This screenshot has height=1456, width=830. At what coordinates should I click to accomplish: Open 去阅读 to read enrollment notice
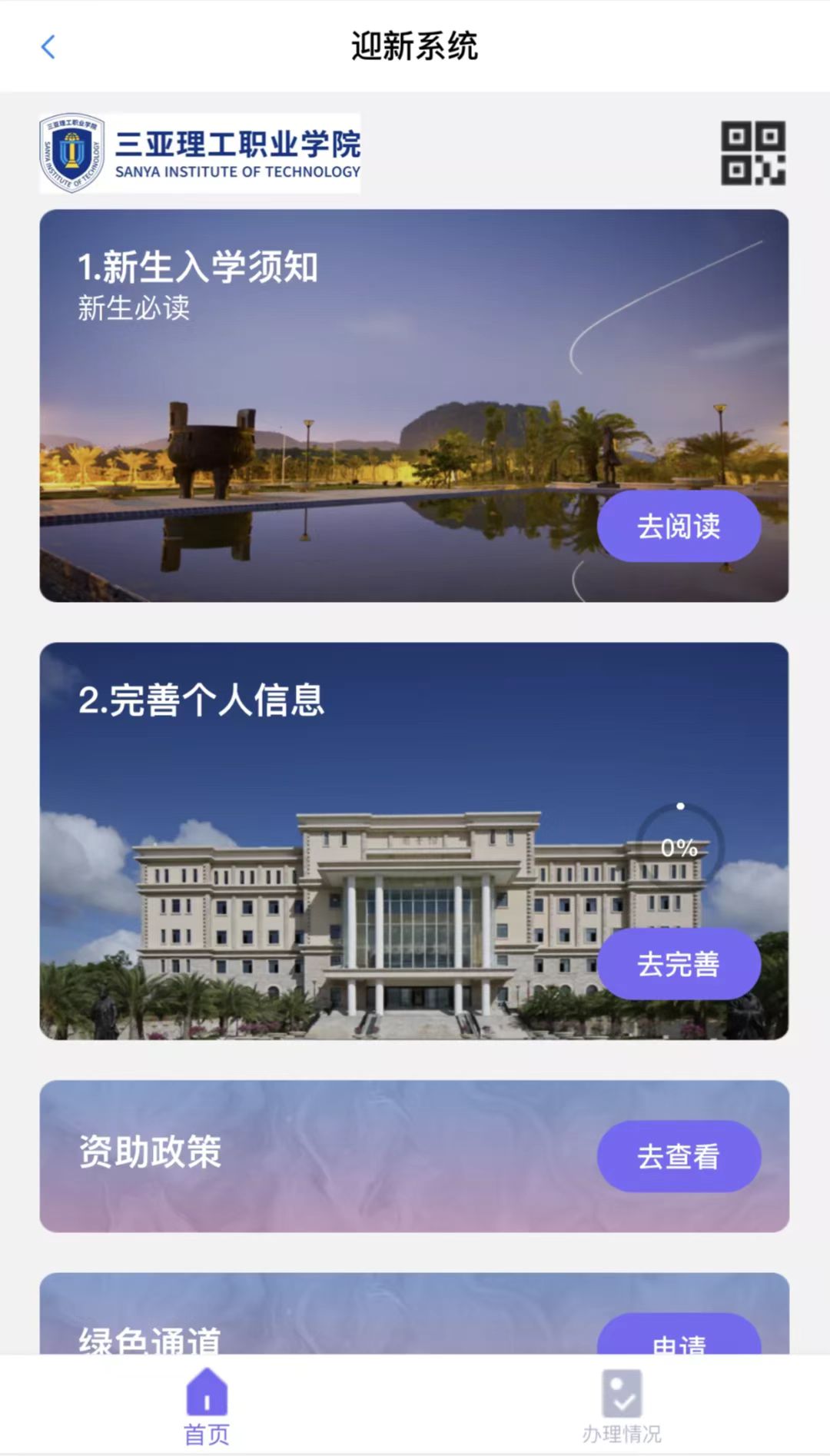click(x=679, y=526)
